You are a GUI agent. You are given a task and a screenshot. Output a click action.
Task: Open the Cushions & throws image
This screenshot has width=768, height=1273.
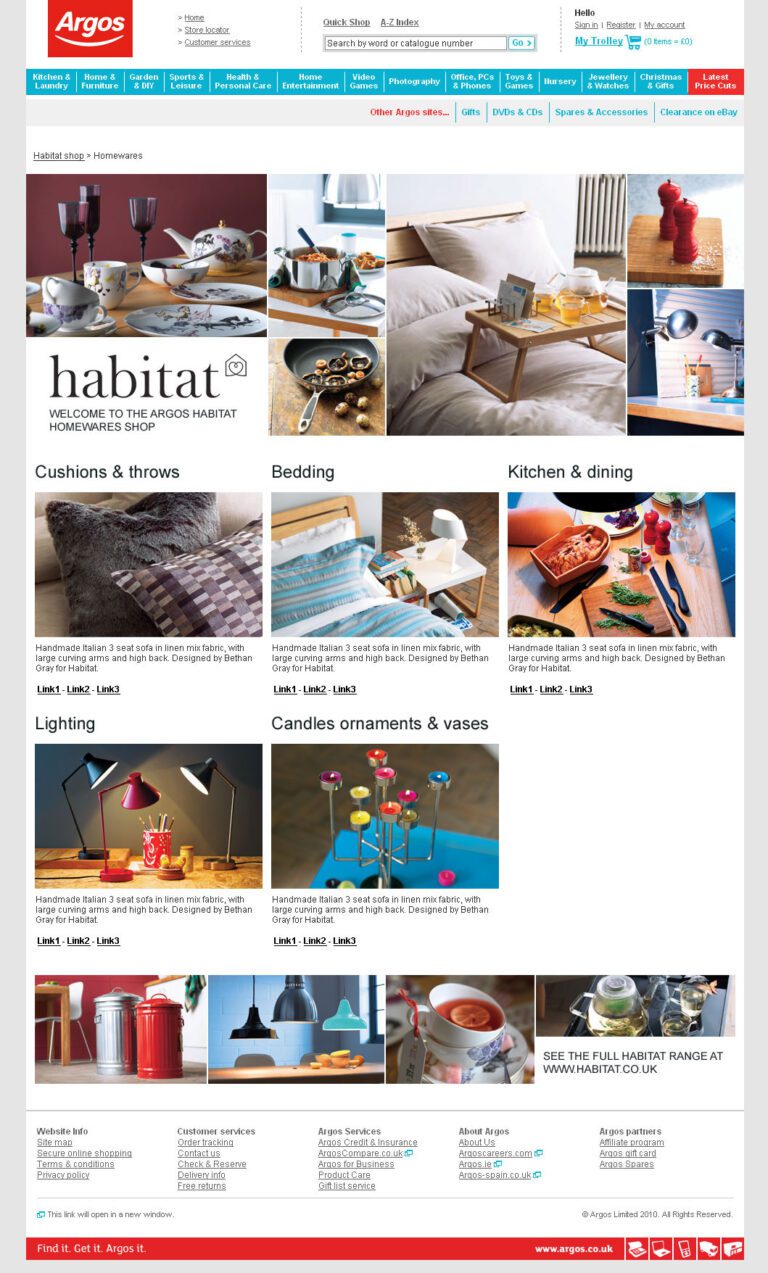click(x=149, y=564)
